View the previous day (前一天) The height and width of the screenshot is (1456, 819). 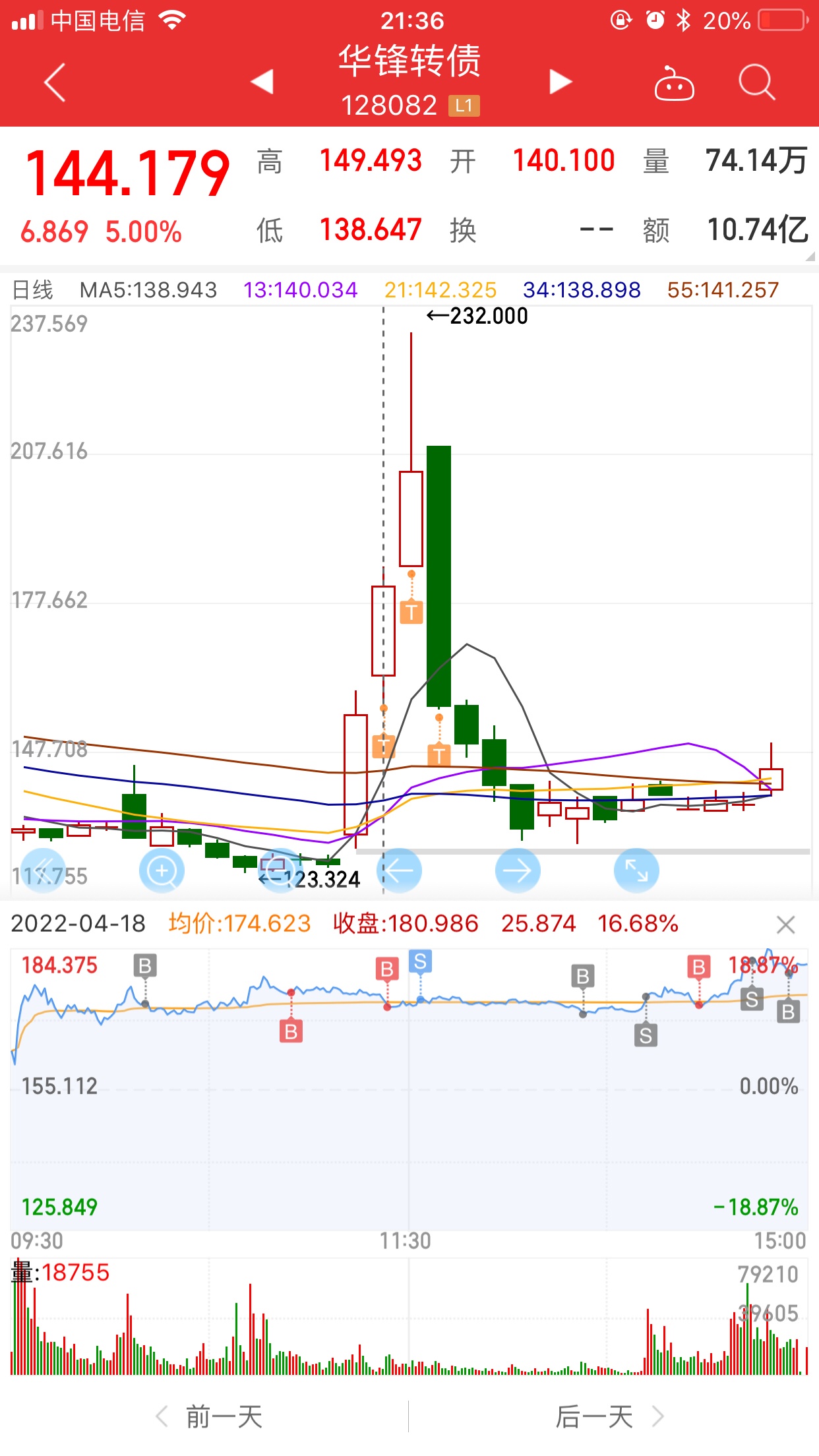pyautogui.click(x=210, y=1416)
